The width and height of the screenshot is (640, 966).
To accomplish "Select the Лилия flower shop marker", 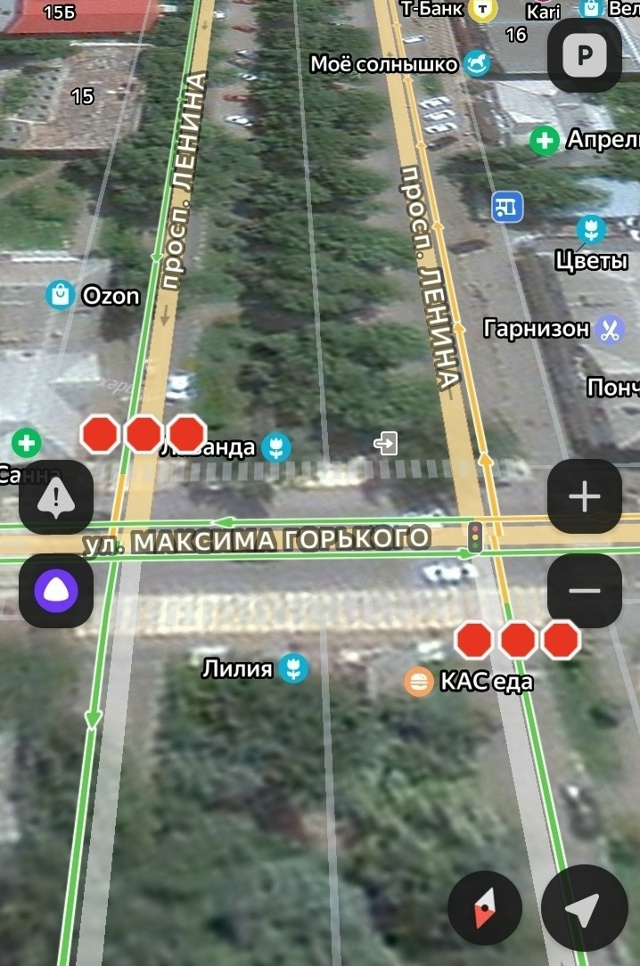I will (292, 667).
